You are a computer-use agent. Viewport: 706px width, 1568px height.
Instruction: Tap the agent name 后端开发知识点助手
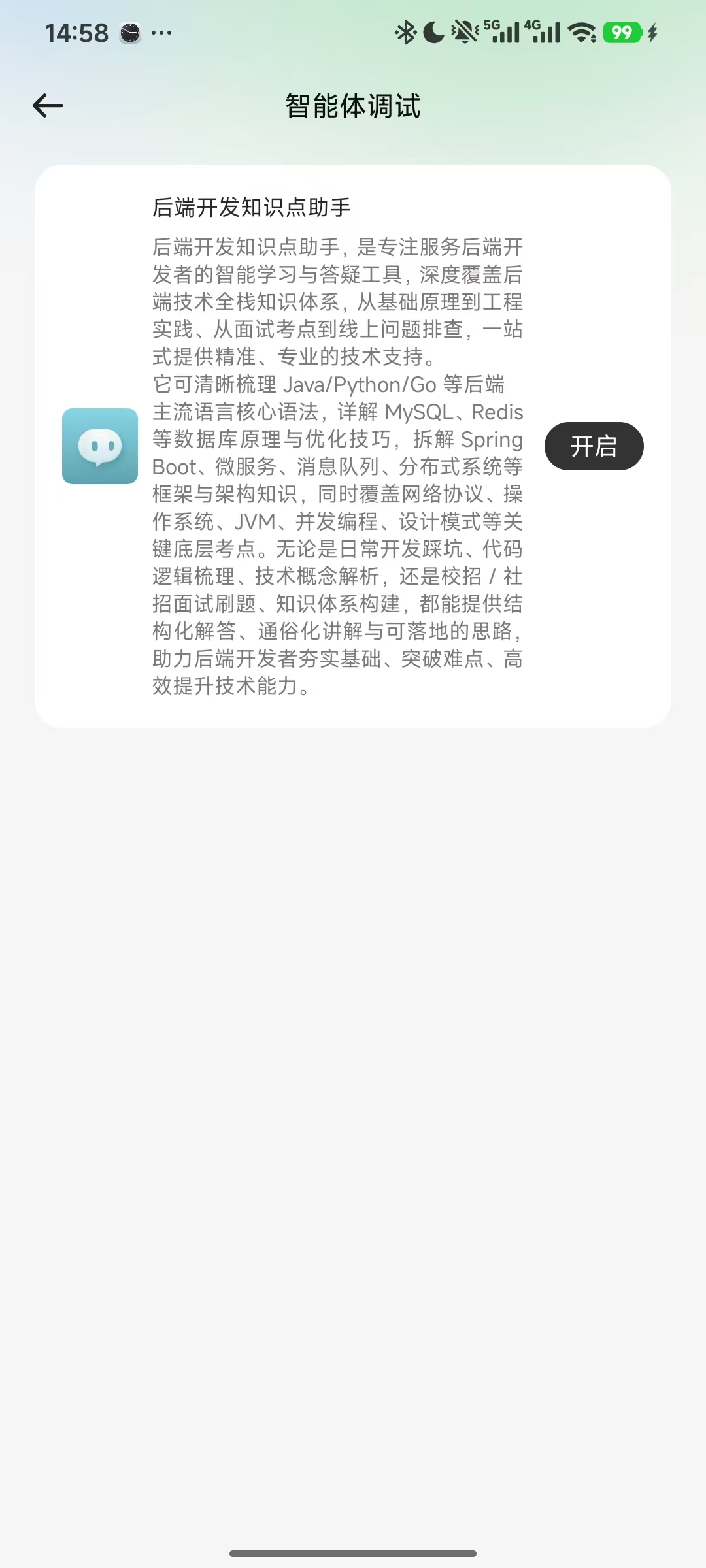pos(250,206)
